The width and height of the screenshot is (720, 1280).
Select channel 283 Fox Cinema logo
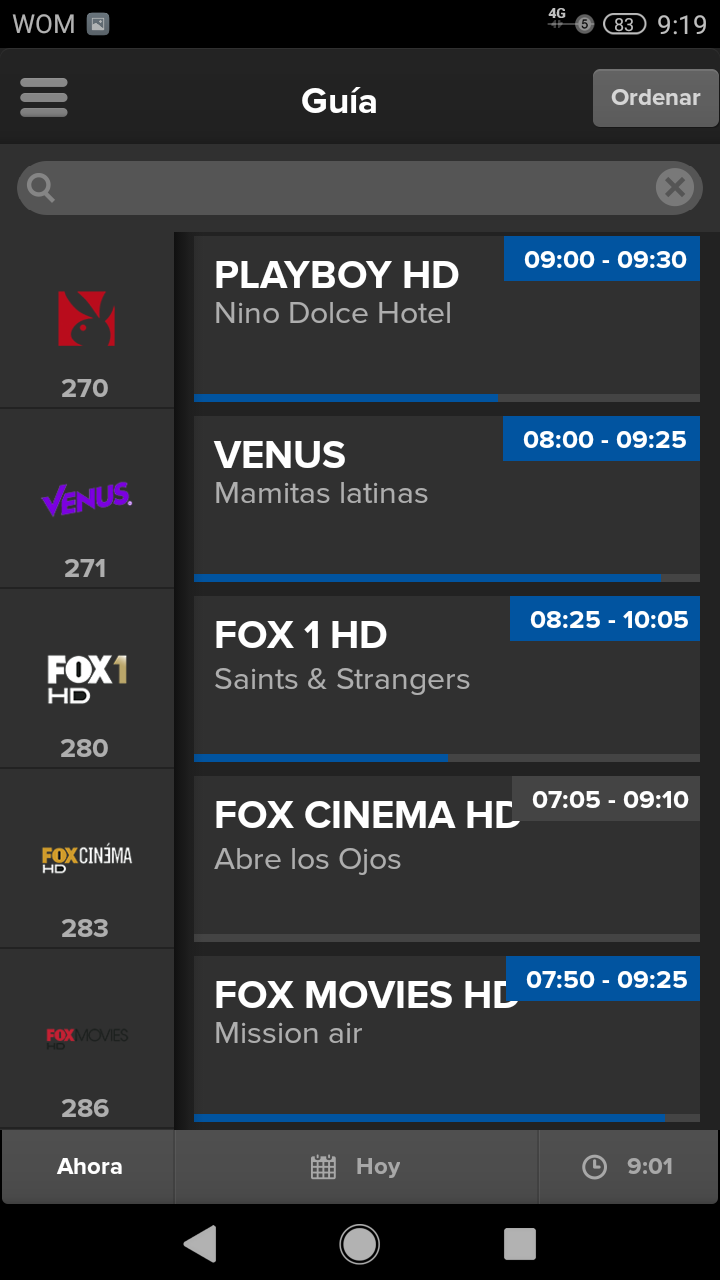click(86, 858)
